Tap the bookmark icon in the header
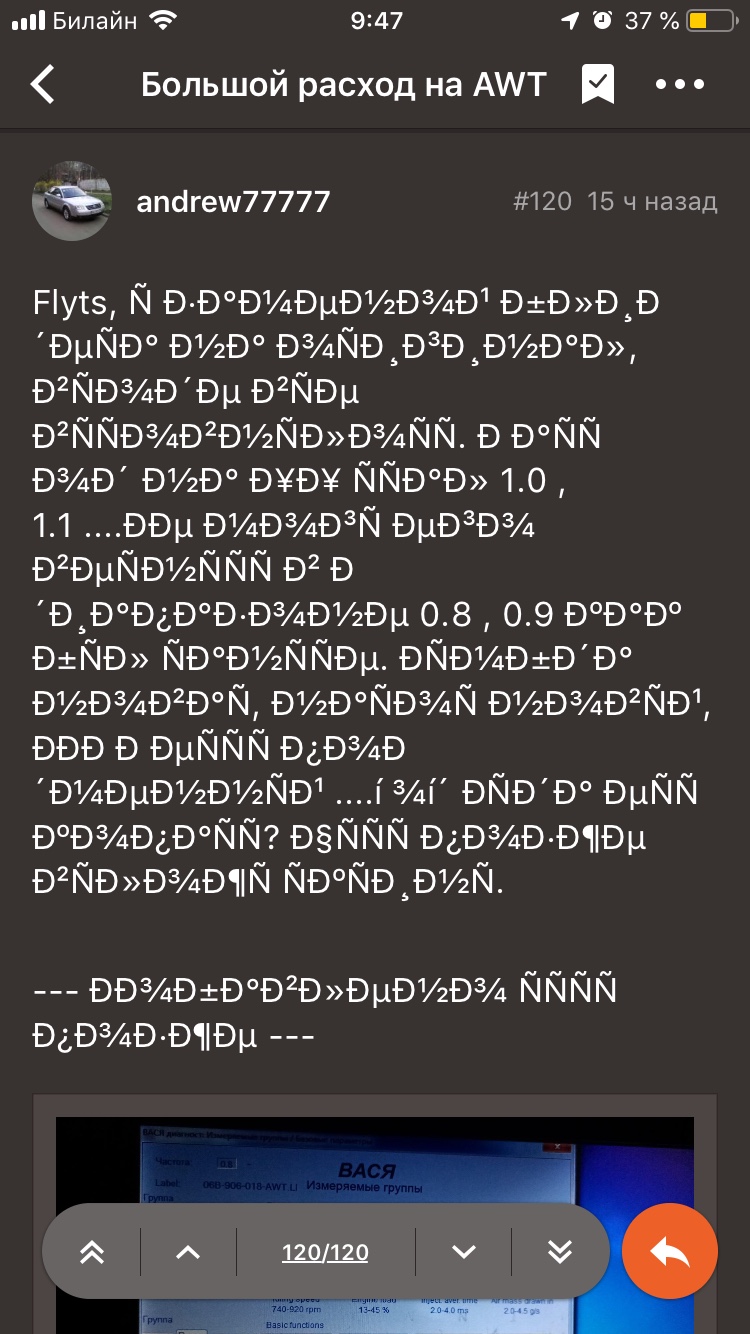750x1334 pixels. coord(598,85)
